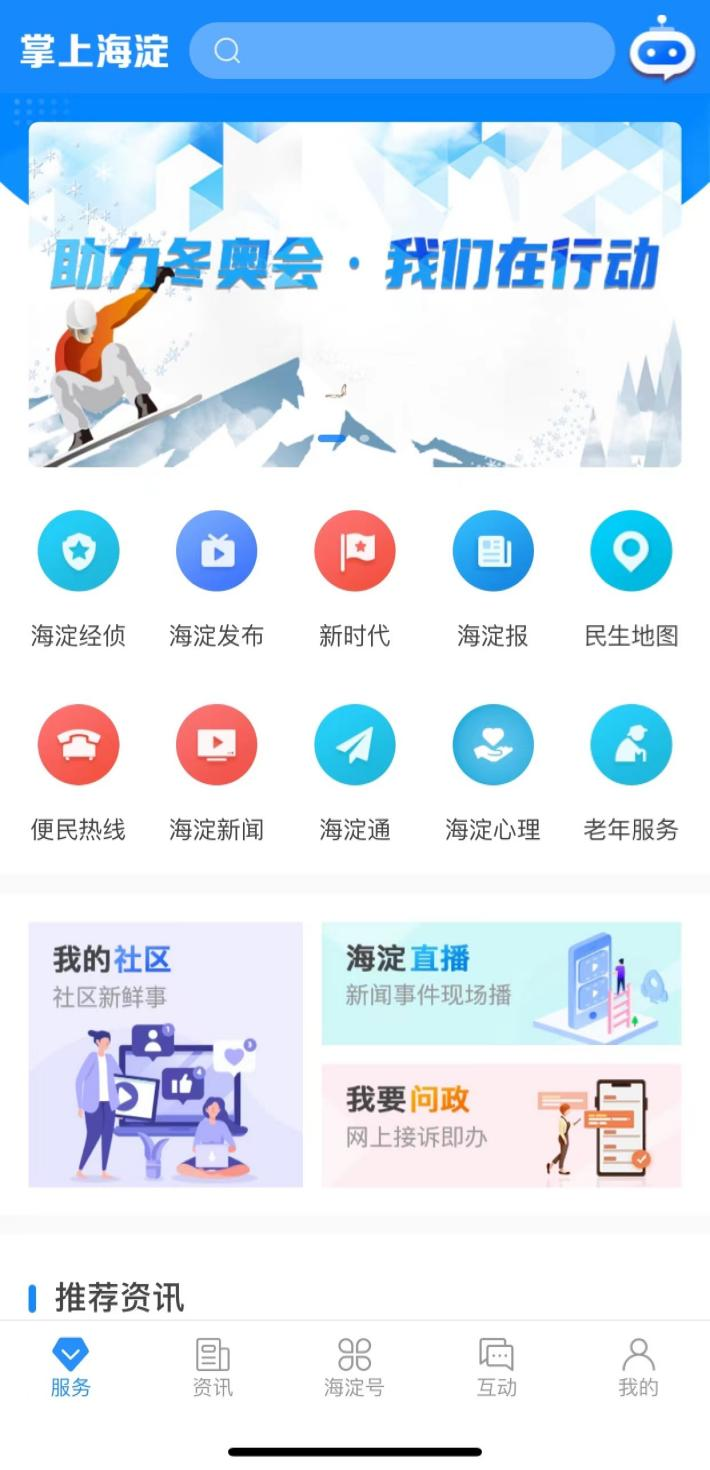Open 海淀心理 service
Viewport: 710px width, 1470px height.
coord(492,745)
